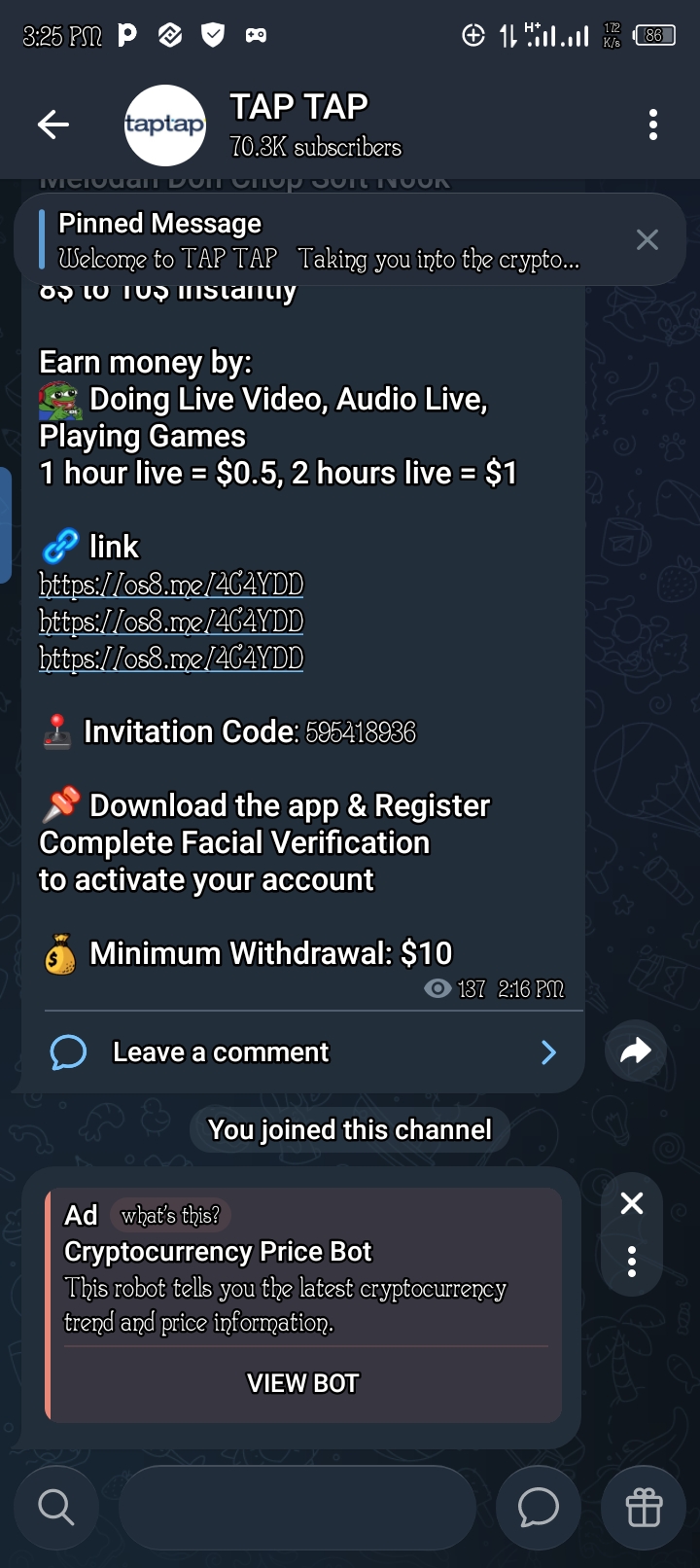Viewport: 700px width, 1568px height.
Task: Tap the wide bar in the bottom toolbar
Action: pyautogui.click(x=297, y=1508)
